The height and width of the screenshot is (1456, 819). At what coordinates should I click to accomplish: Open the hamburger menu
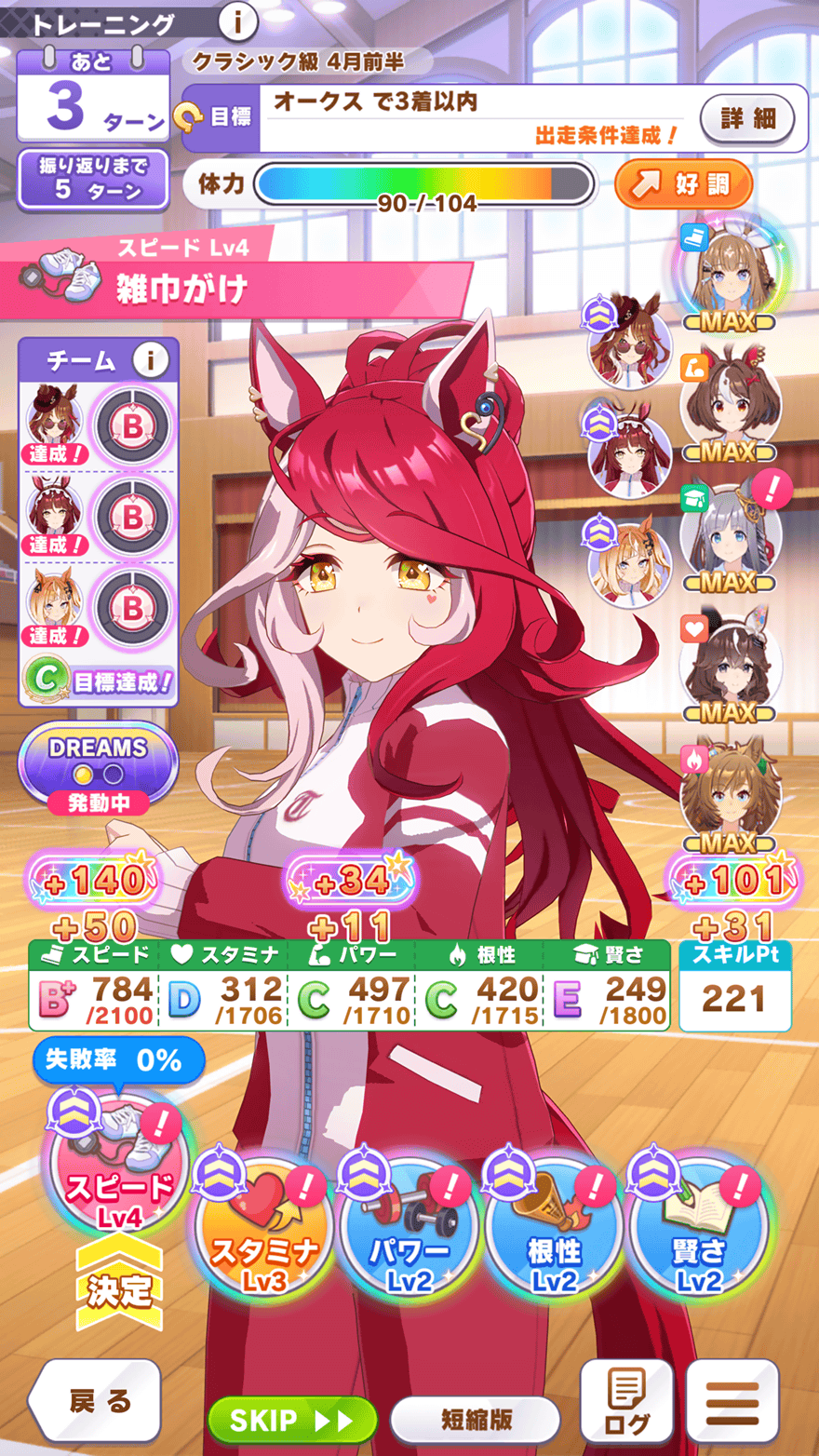tap(732, 1401)
